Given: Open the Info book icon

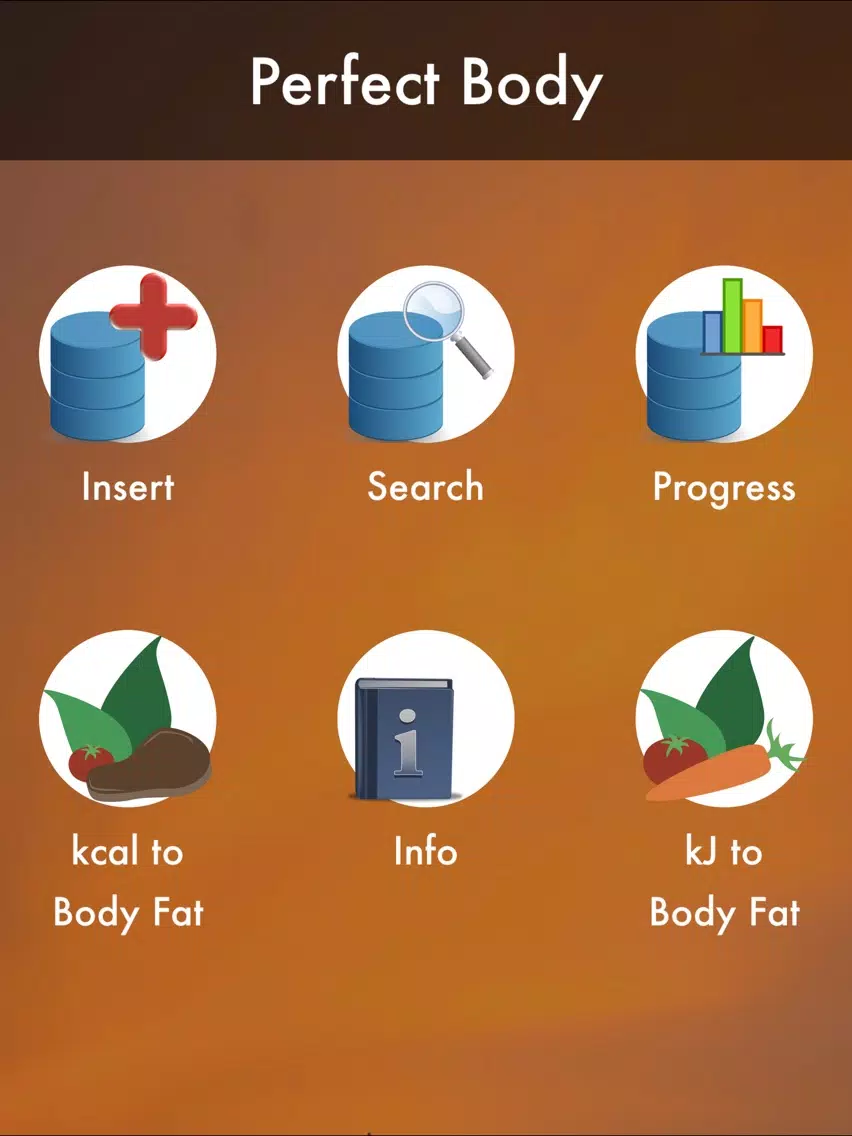Looking at the screenshot, I should (x=426, y=719).
